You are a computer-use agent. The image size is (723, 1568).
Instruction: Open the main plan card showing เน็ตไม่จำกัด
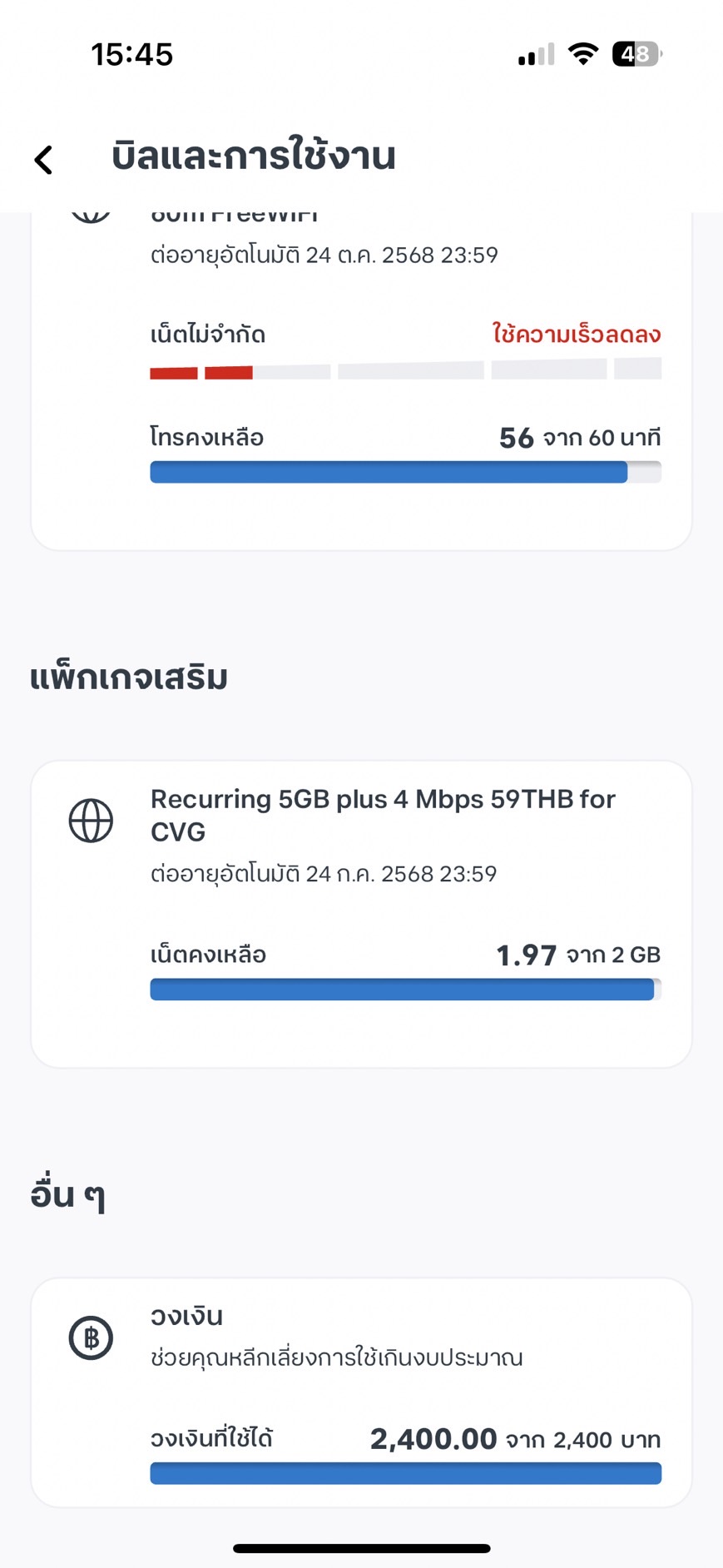coord(361,381)
